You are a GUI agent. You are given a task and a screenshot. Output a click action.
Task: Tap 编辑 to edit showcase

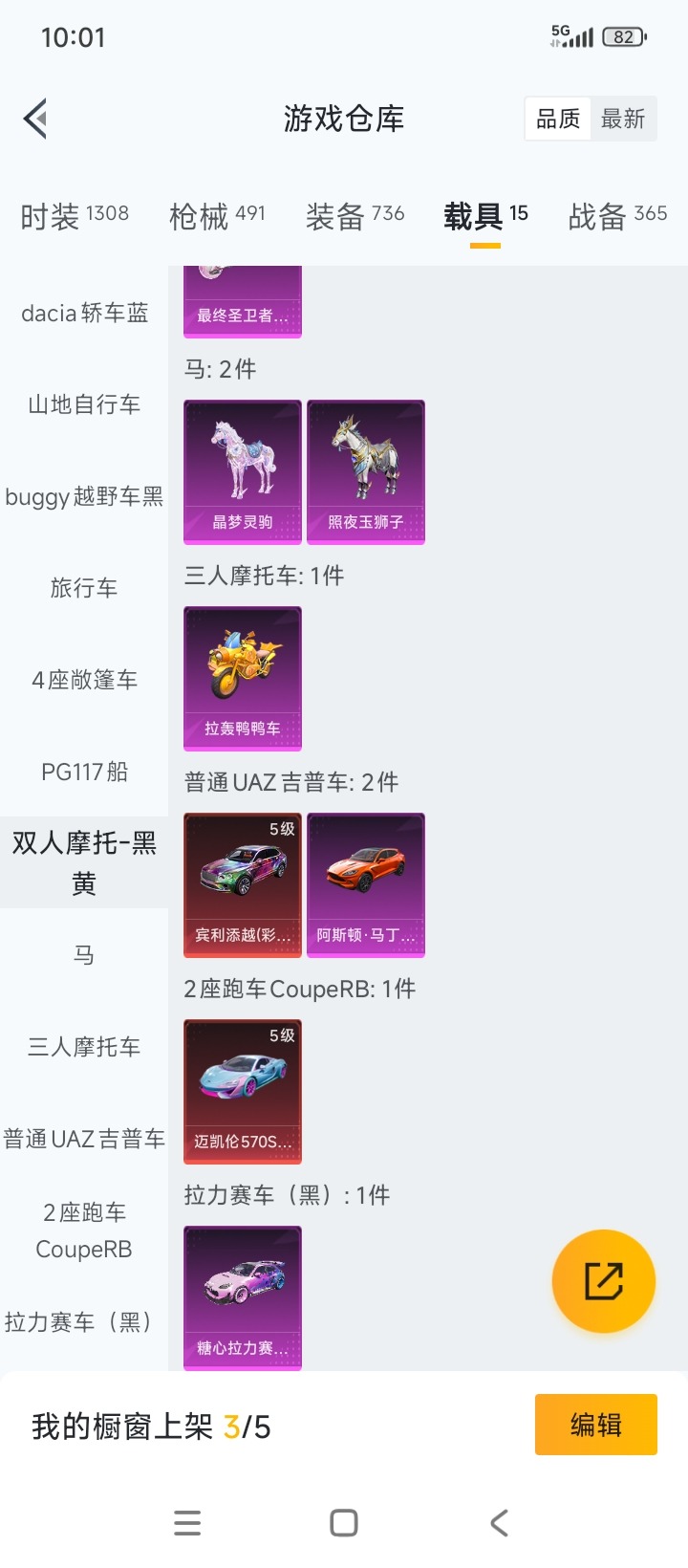click(x=595, y=1425)
